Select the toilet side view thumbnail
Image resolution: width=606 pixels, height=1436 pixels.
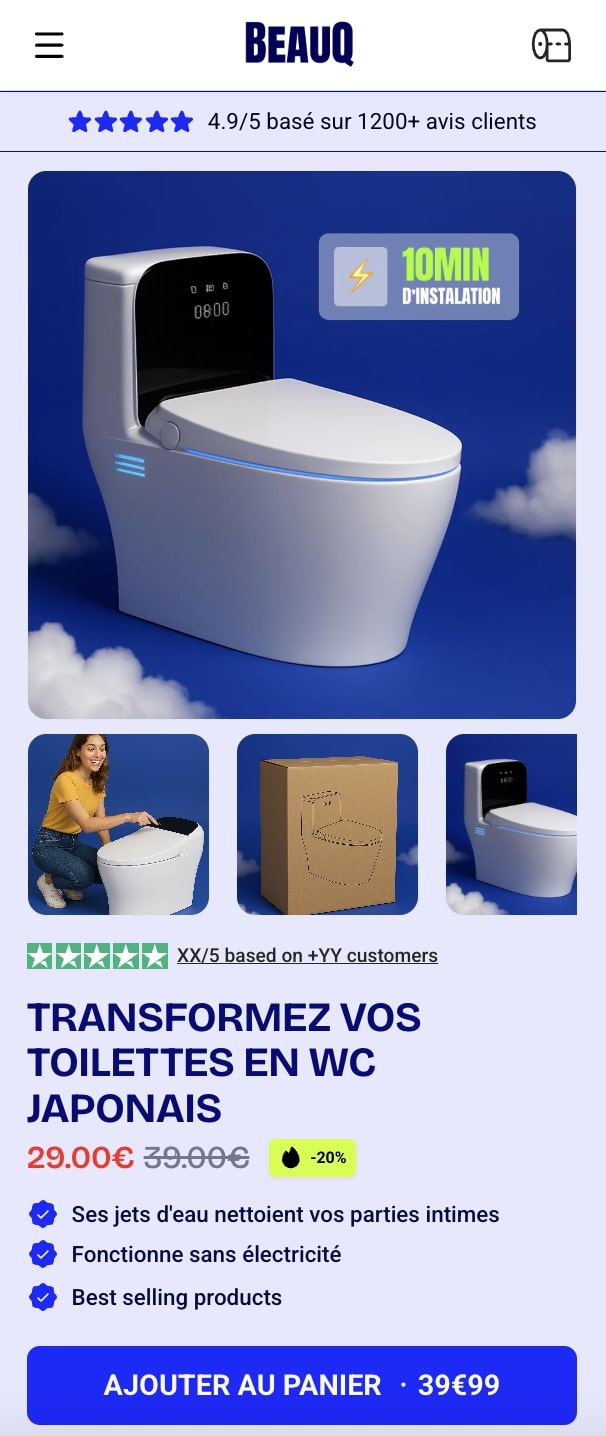pyautogui.click(x=511, y=824)
